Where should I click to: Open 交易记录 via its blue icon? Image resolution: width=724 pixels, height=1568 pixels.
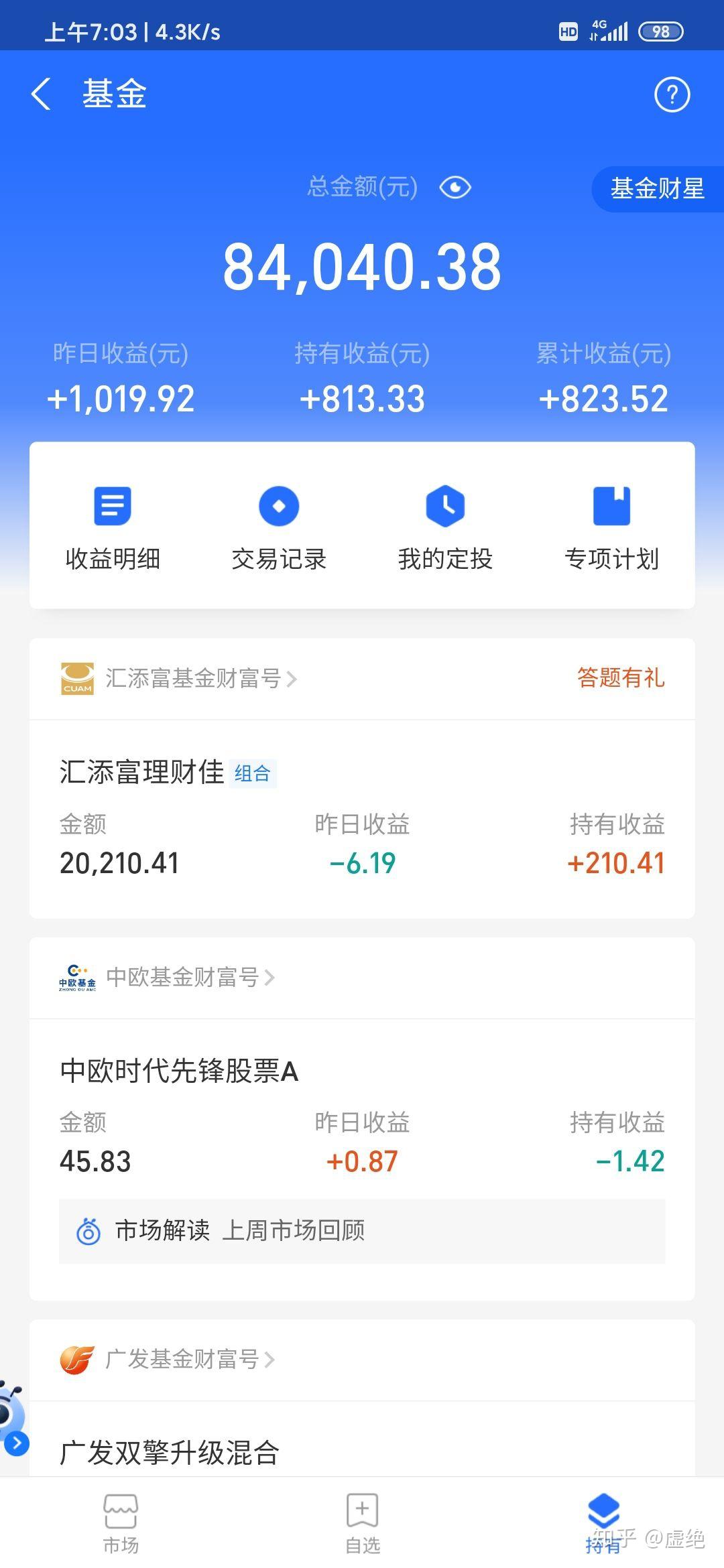tap(278, 507)
